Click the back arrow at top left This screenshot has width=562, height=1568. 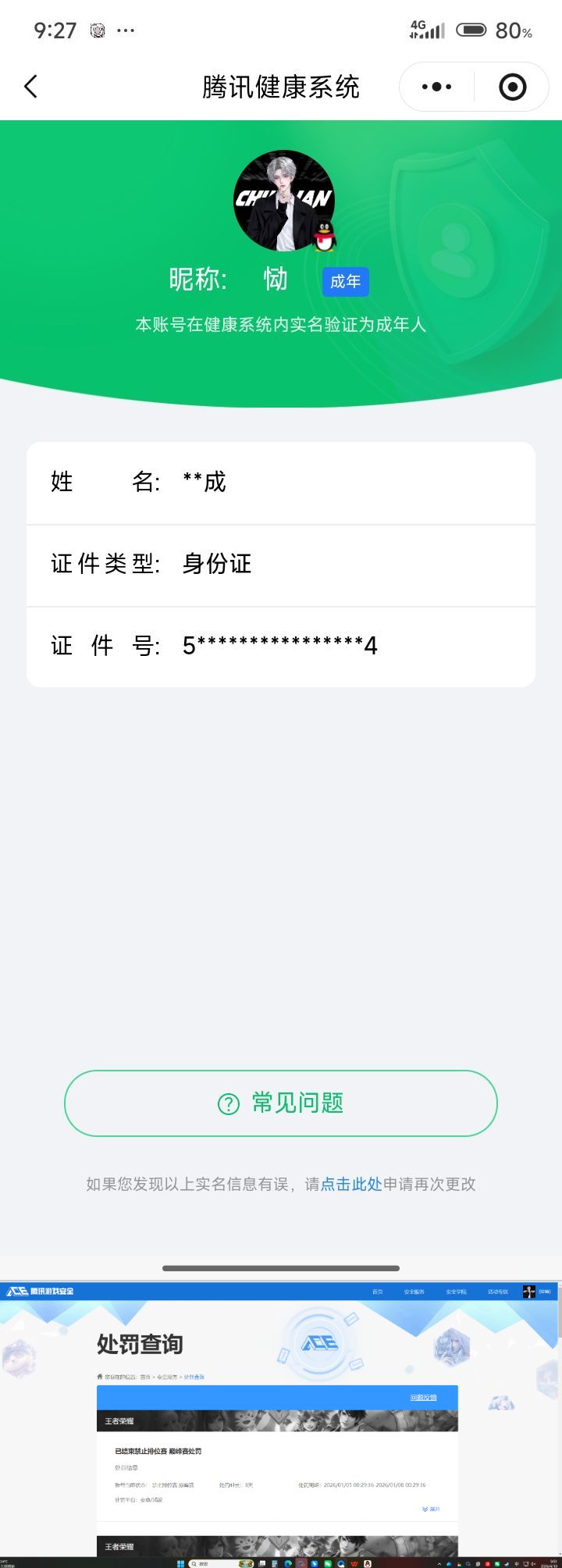coord(31,87)
